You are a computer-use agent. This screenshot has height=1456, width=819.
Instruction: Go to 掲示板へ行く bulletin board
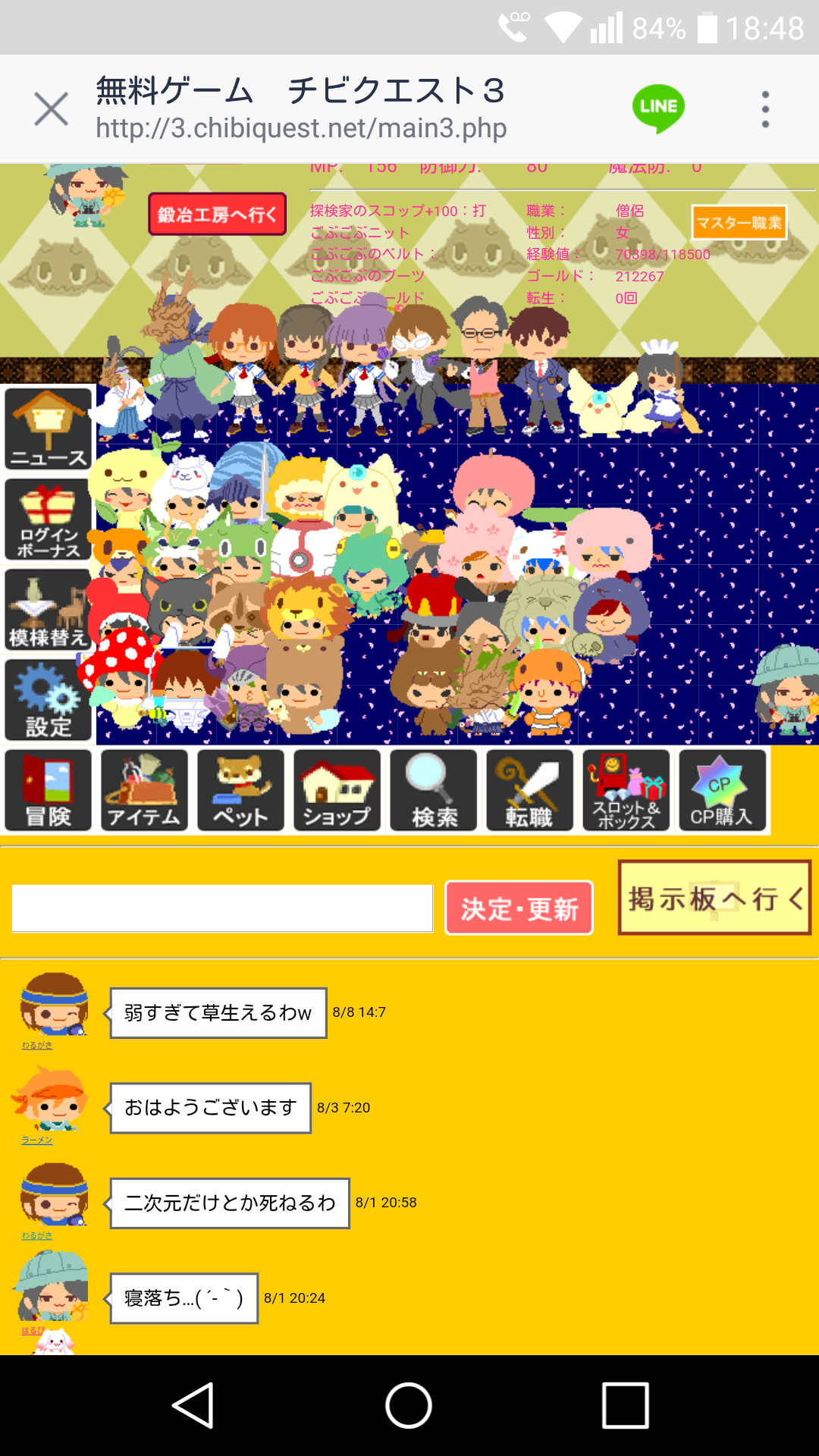tap(714, 898)
